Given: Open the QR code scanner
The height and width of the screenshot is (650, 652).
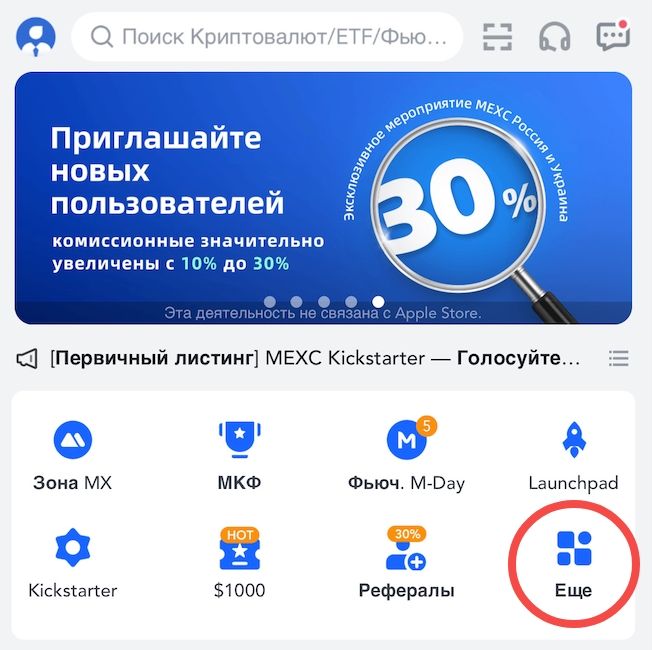Looking at the screenshot, I should [x=497, y=37].
